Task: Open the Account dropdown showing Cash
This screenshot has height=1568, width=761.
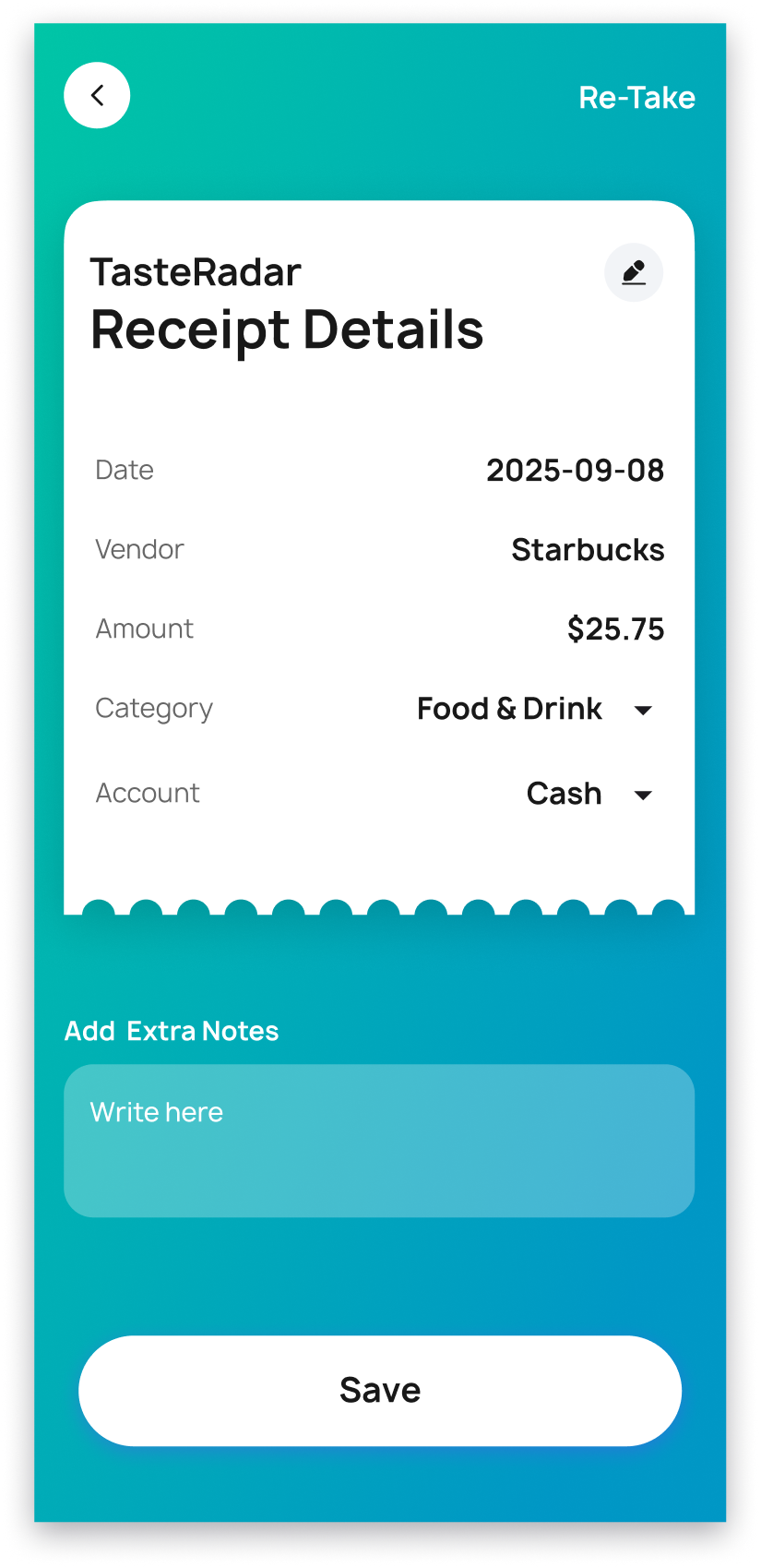Action: (643, 795)
